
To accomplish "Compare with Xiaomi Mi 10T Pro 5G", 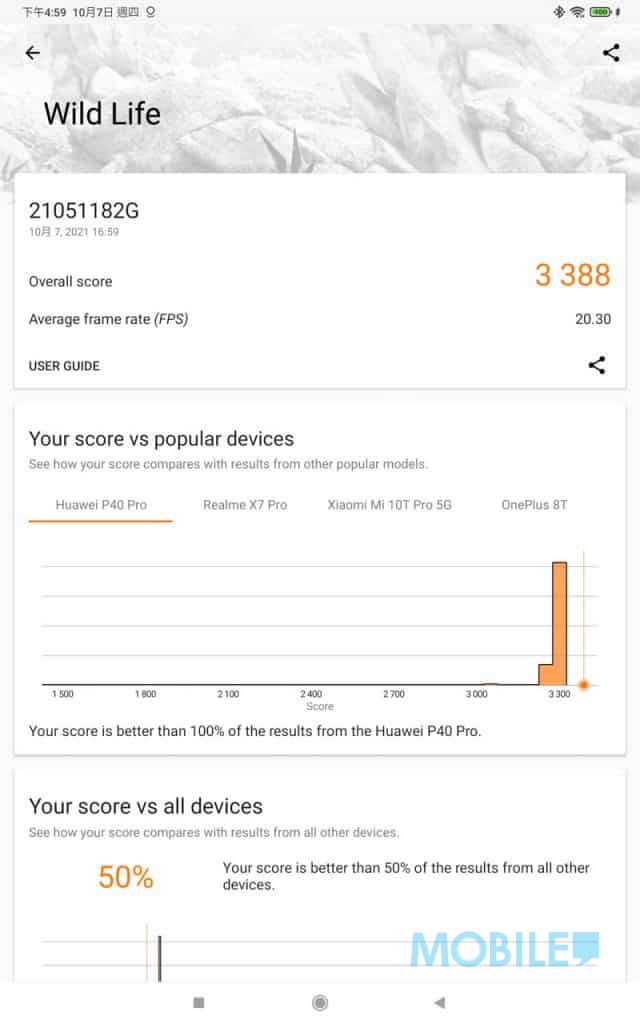I will [389, 505].
